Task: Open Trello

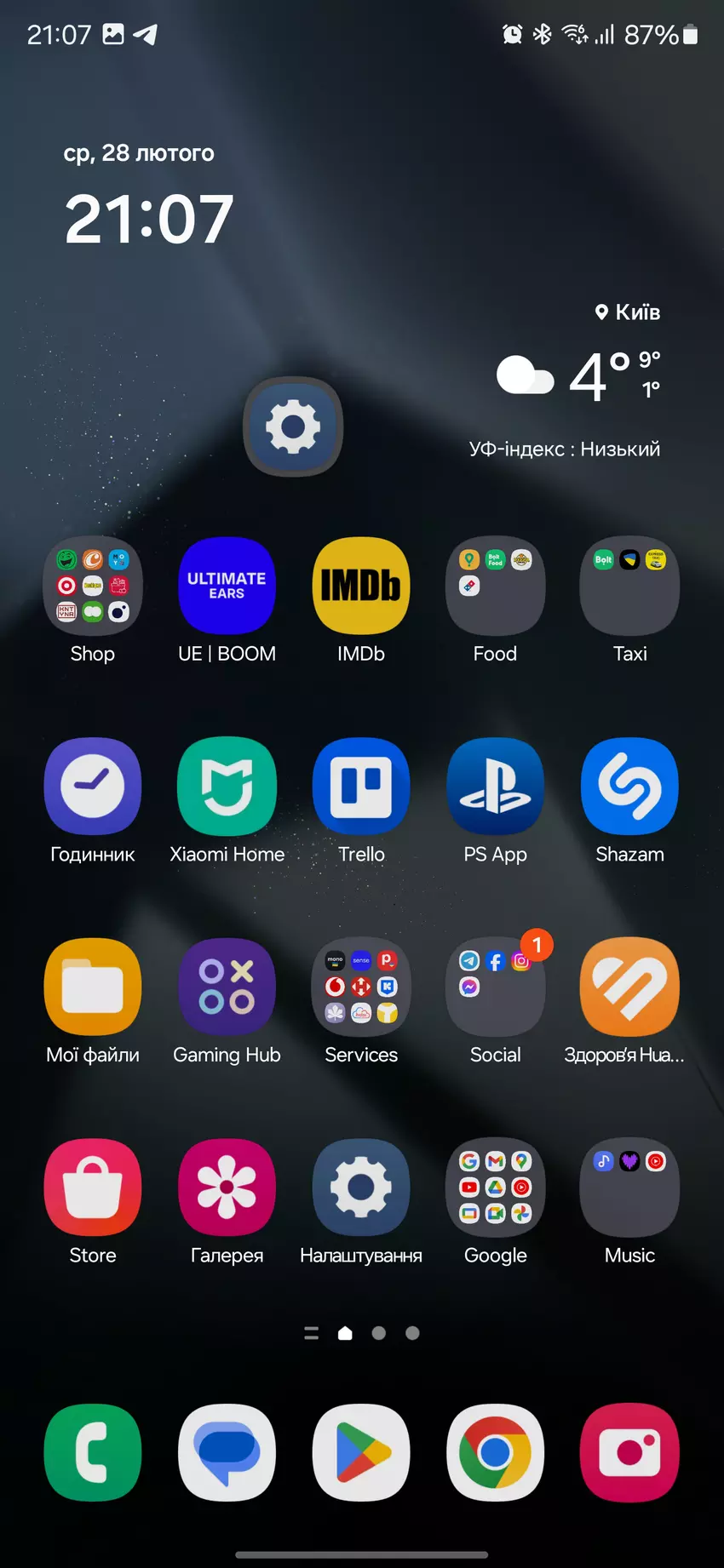Action: pos(361,787)
